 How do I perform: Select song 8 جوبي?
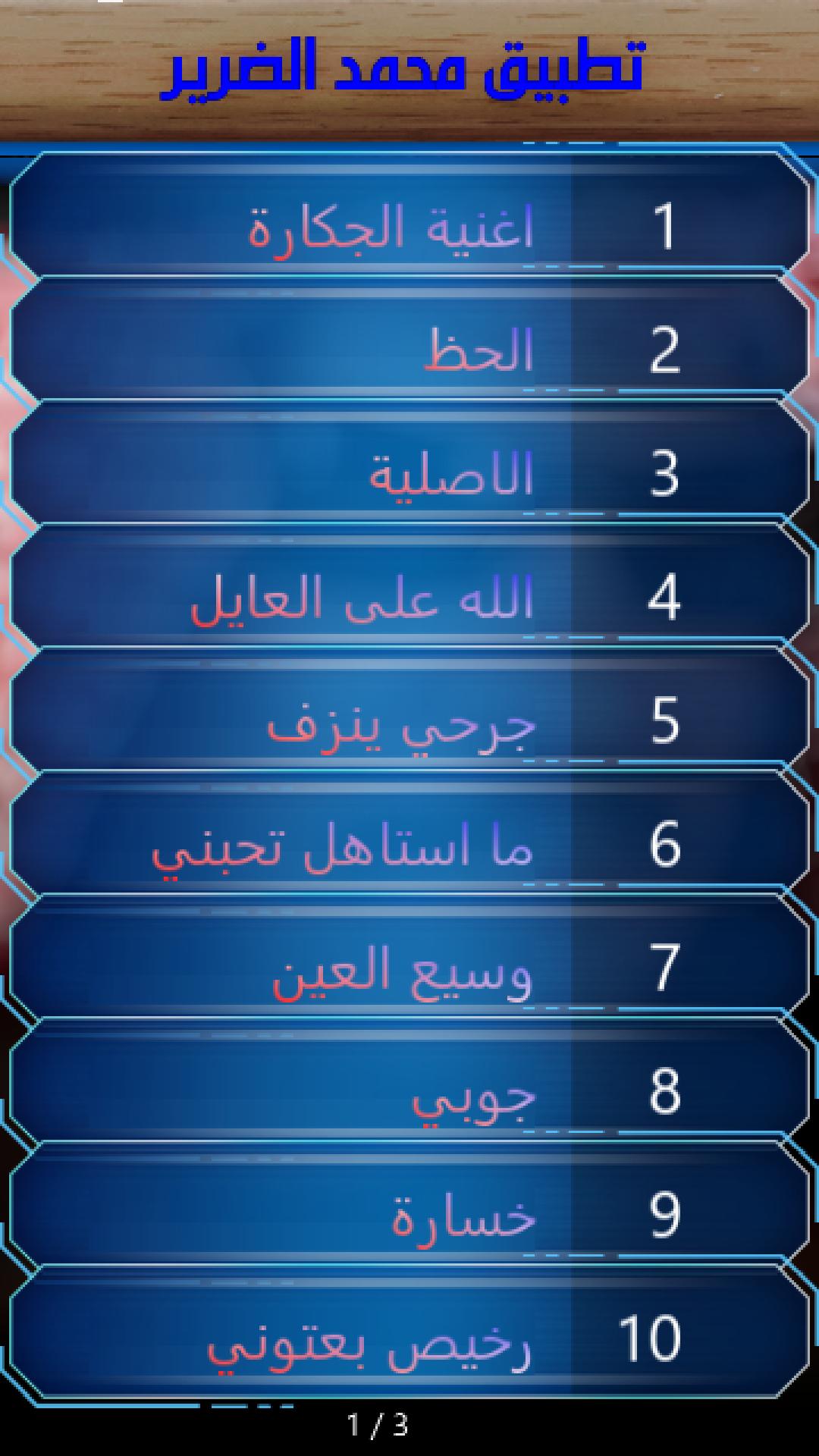coord(409,1090)
